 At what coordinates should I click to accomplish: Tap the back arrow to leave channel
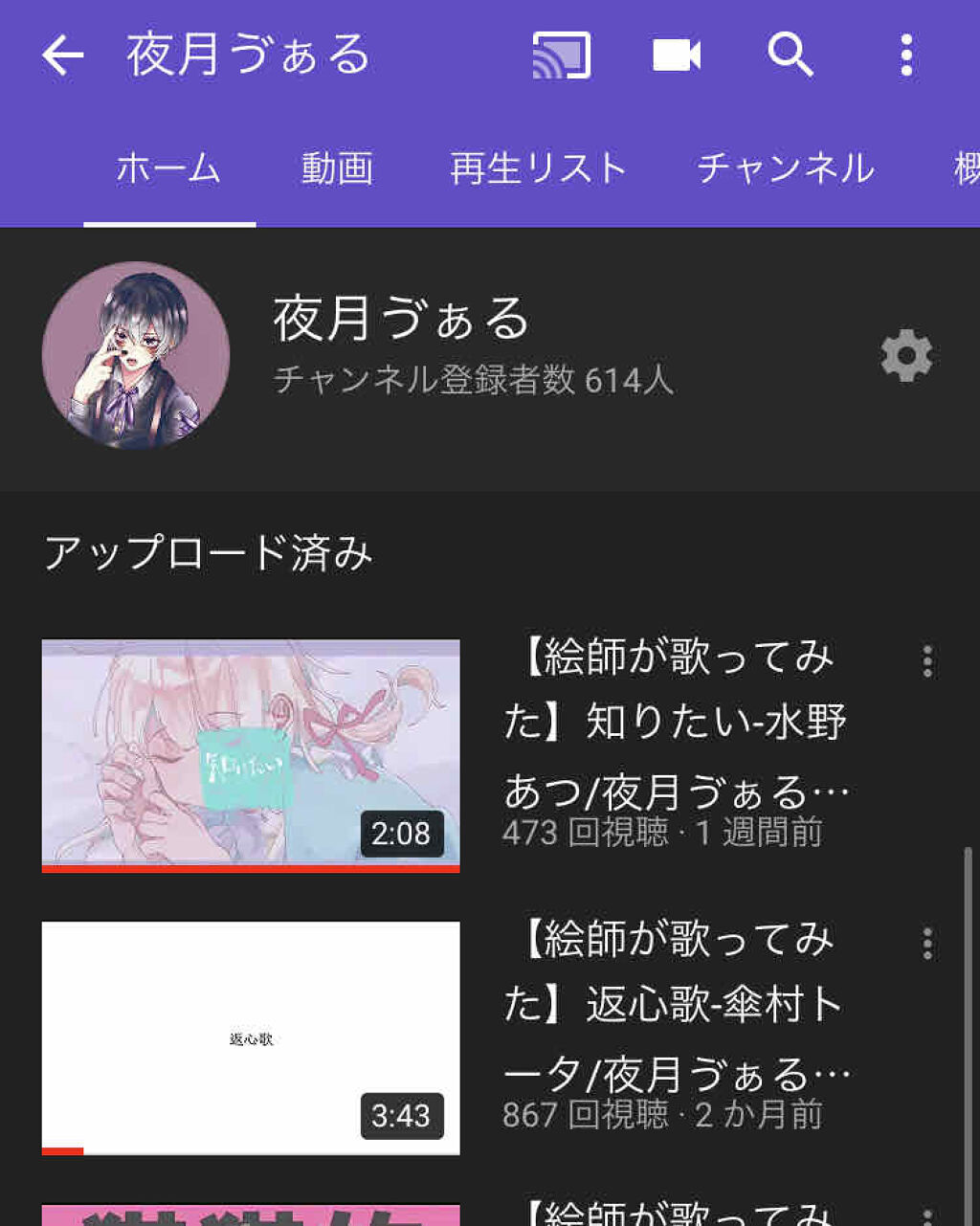(61, 56)
